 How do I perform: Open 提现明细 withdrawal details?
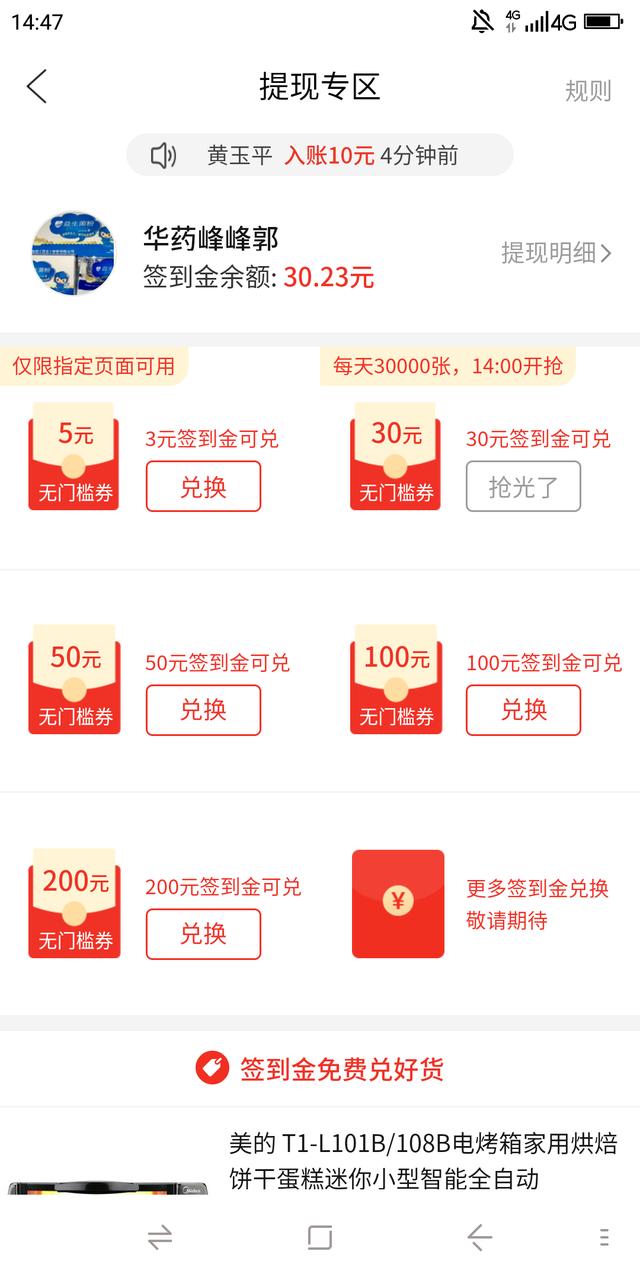556,253
